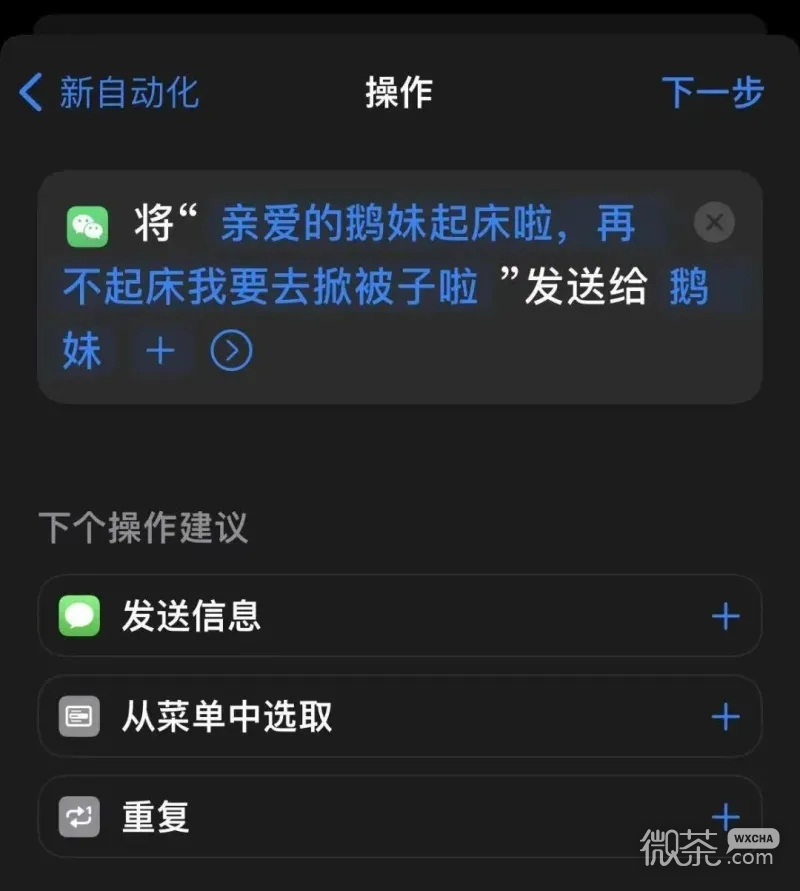
Task: Go back to 新自动化
Action: [x=108, y=93]
